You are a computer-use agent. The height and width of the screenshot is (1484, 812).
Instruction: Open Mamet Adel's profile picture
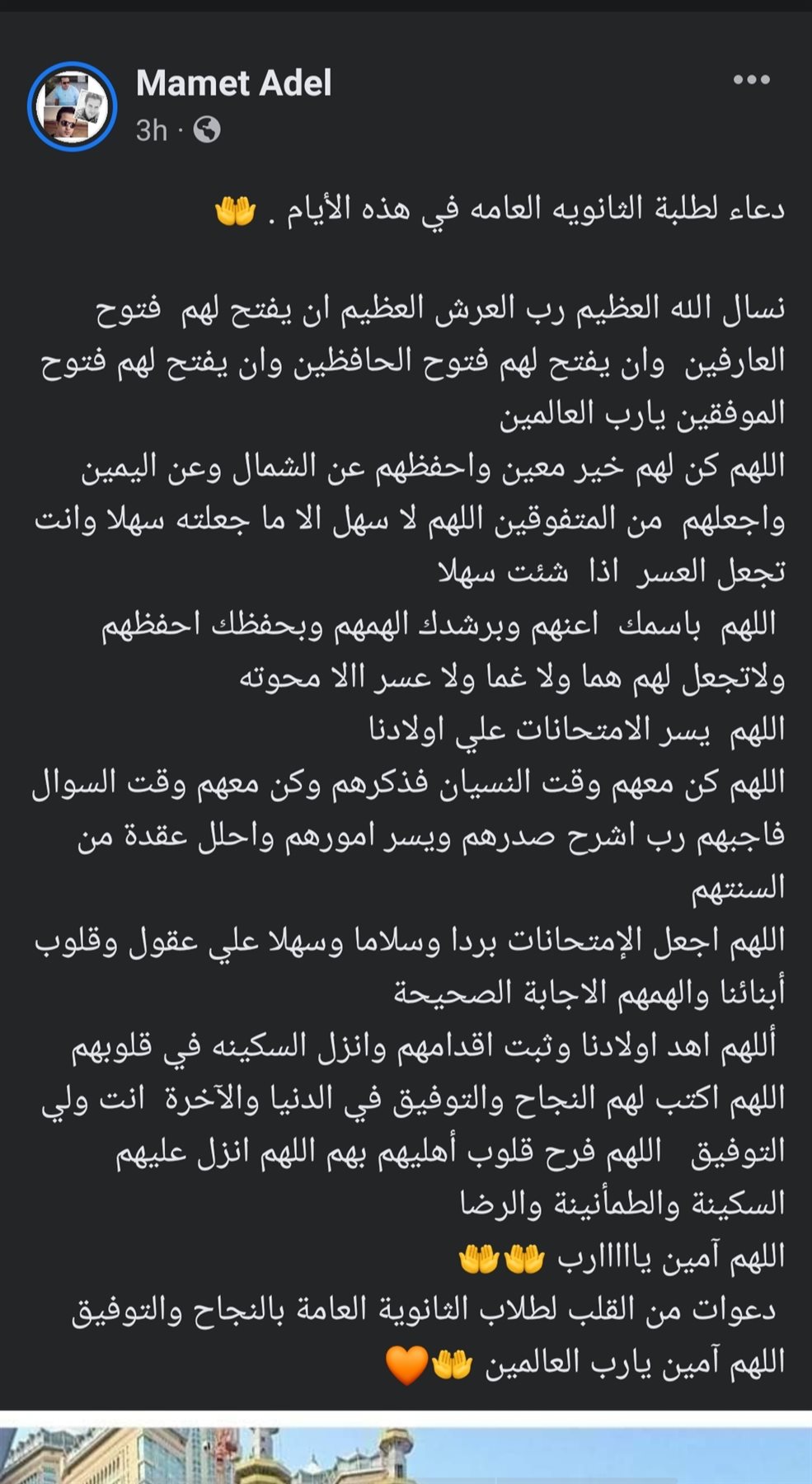click(x=72, y=106)
